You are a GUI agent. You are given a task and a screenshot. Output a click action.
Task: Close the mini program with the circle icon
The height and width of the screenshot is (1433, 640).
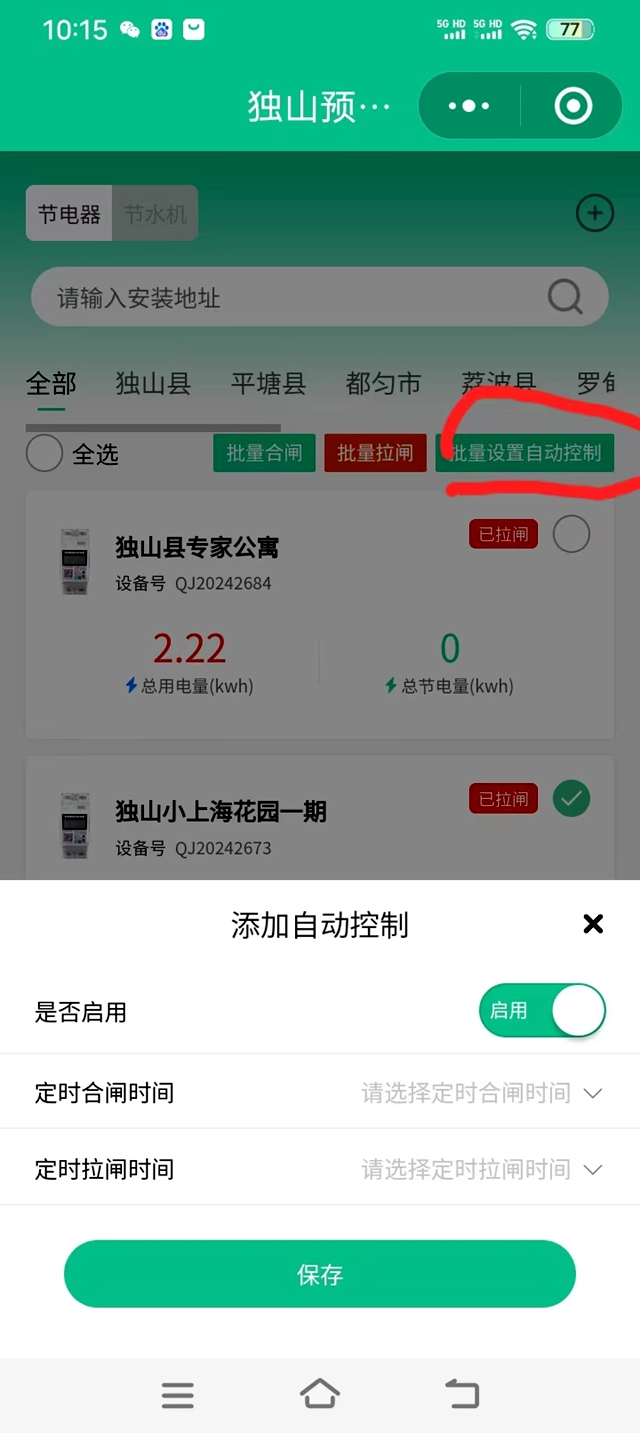[573, 106]
